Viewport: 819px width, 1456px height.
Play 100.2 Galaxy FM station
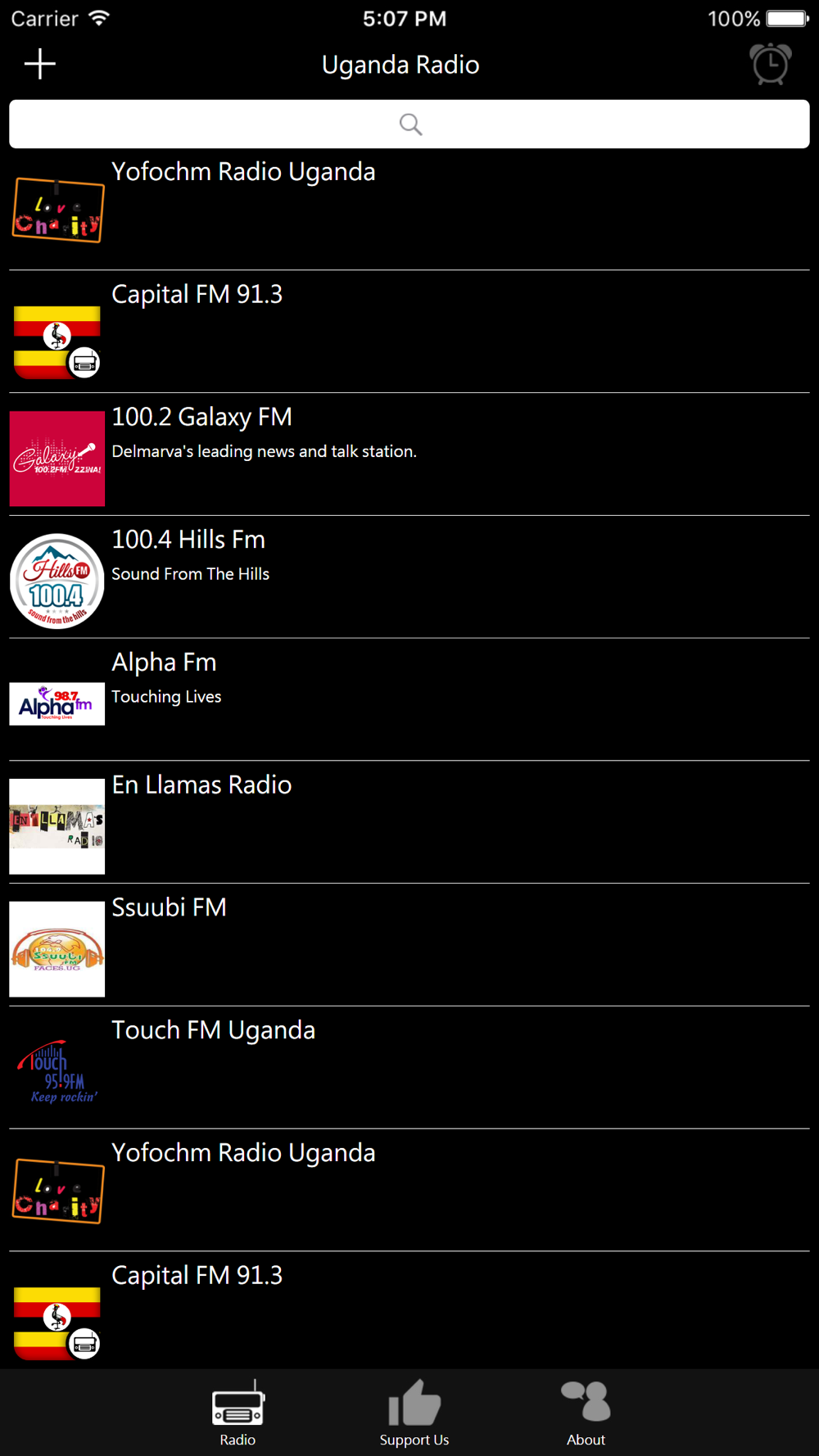pos(409,454)
